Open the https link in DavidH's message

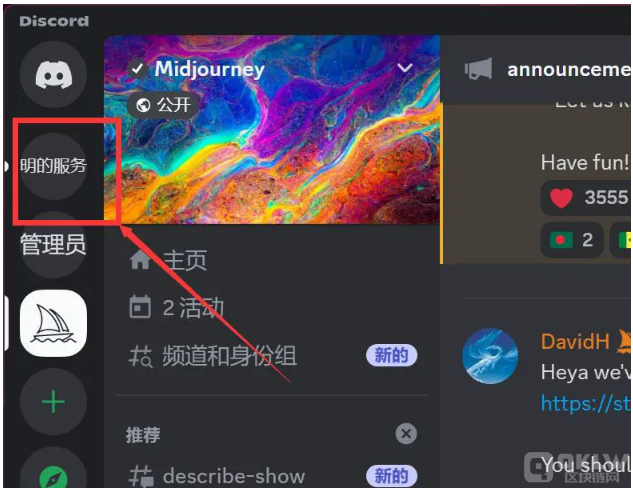[585, 402]
